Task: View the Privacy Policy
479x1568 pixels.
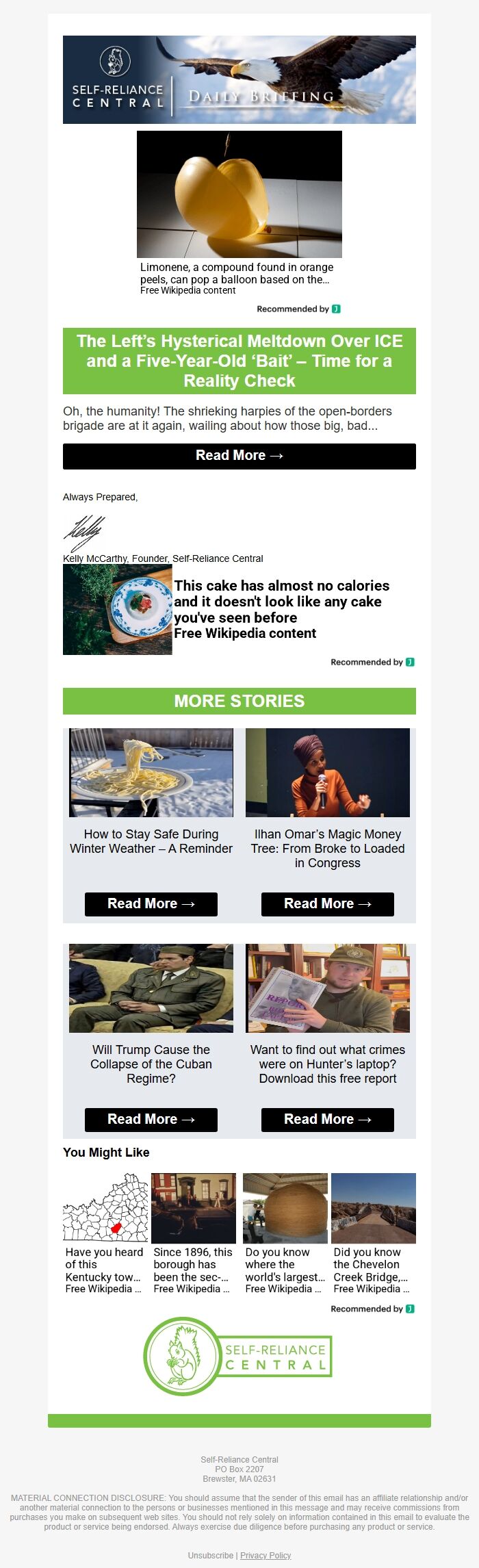Action: [266, 1555]
